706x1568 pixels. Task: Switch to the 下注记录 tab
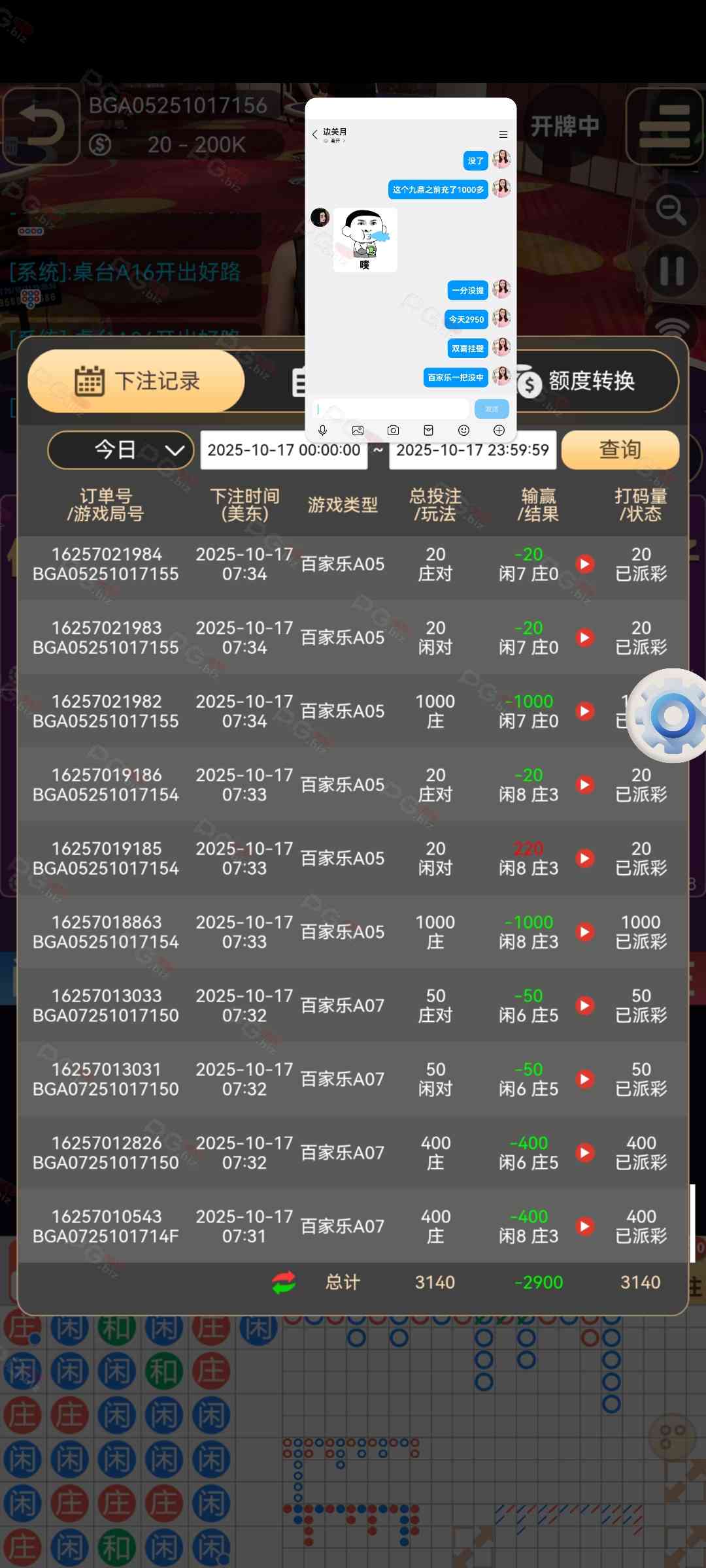point(136,381)
